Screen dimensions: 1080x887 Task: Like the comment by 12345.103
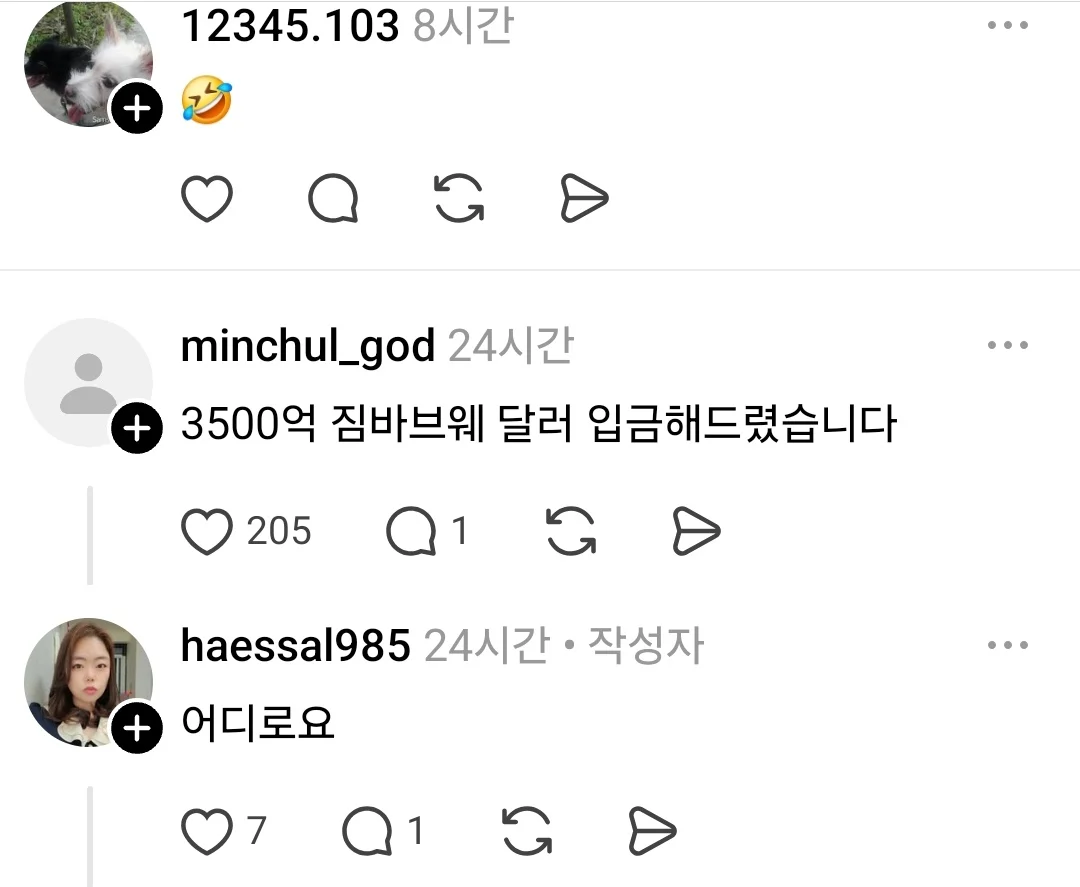coord(207,199)
